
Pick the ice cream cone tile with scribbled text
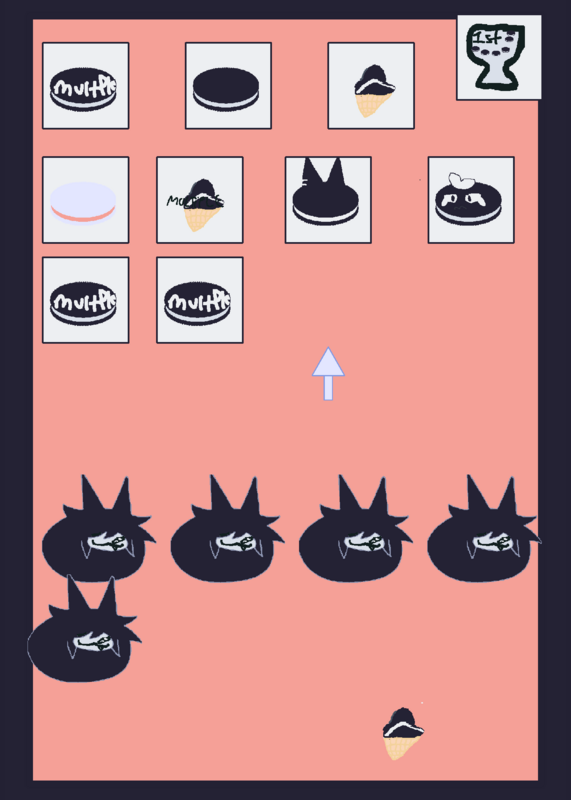pyautogui.click(x=200, y=200)
